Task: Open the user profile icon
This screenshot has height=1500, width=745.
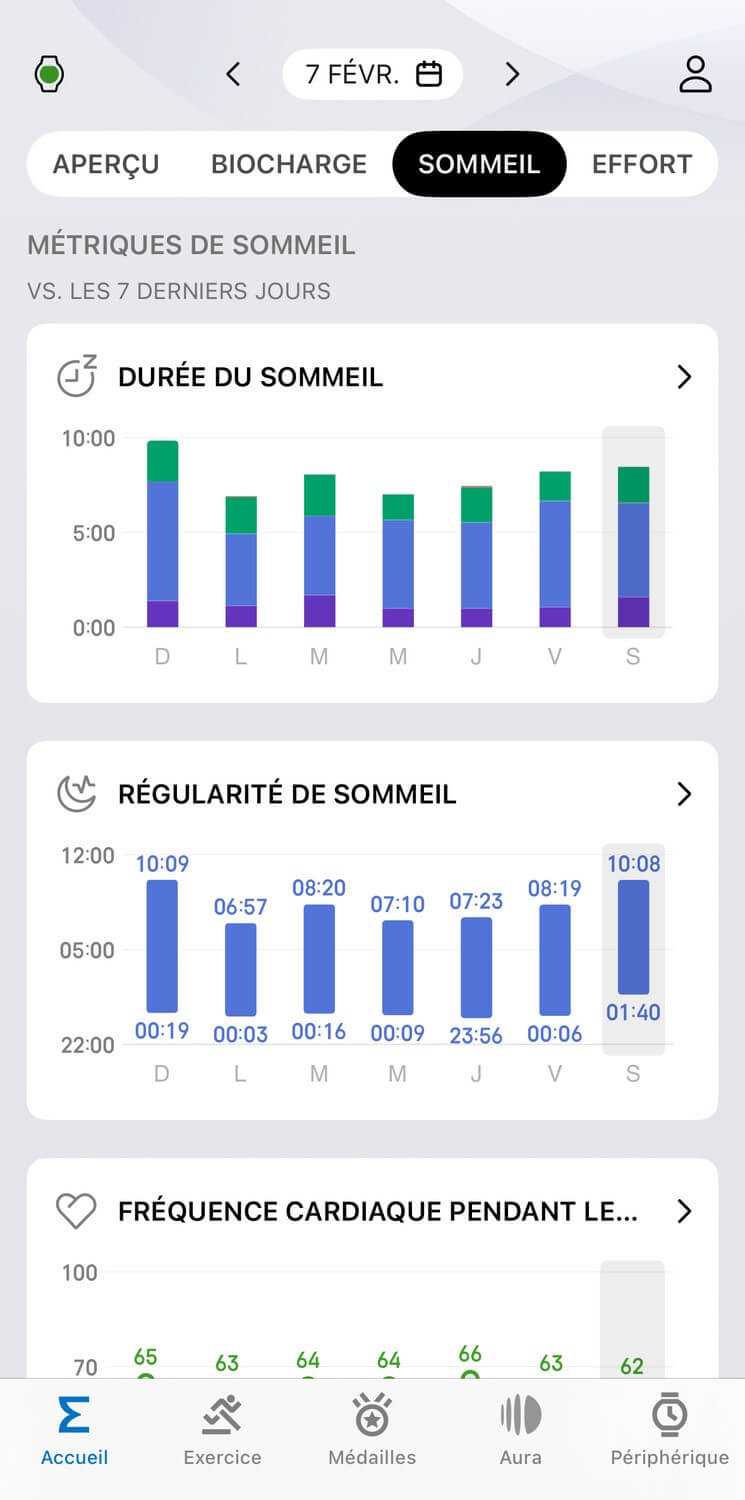Action: 695,74
